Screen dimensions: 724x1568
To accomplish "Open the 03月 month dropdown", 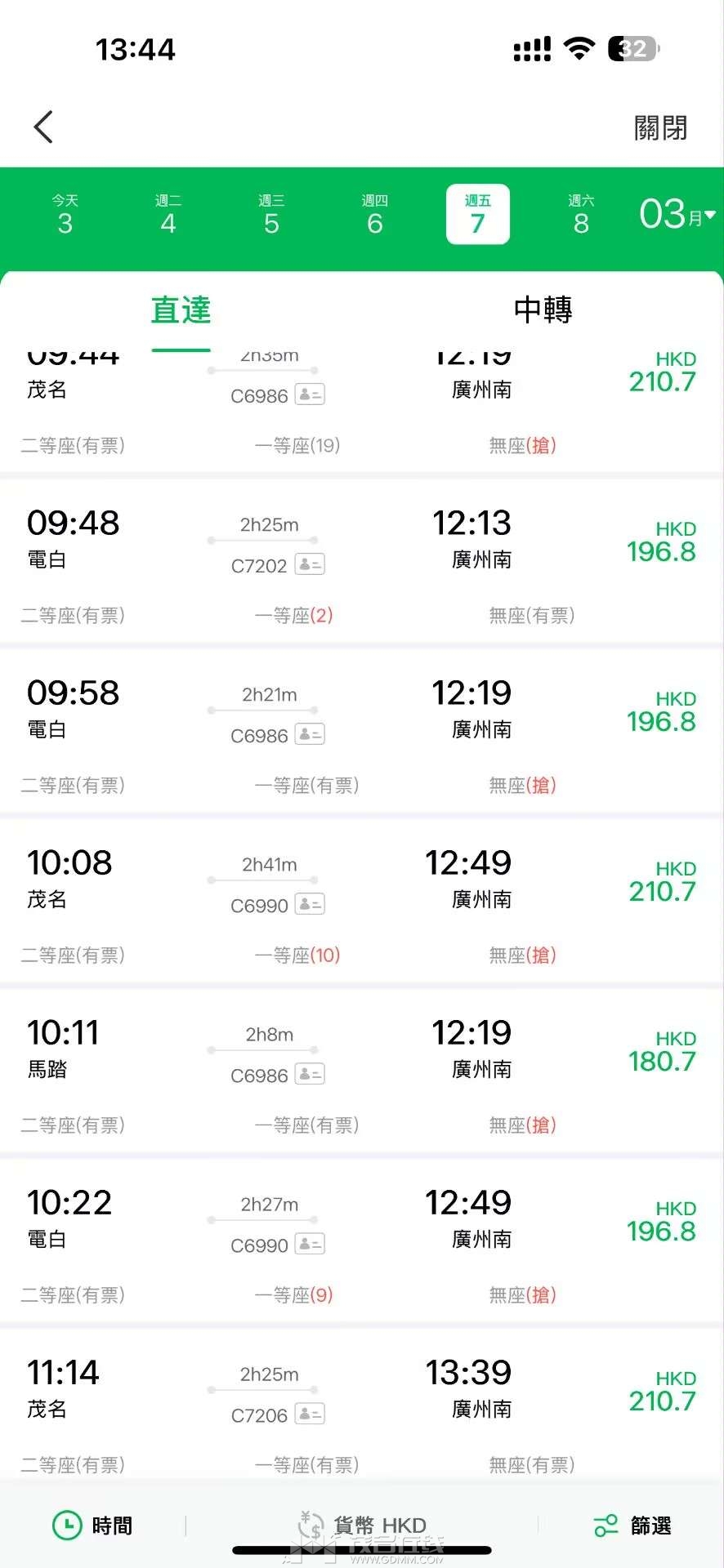I will 677,215.
